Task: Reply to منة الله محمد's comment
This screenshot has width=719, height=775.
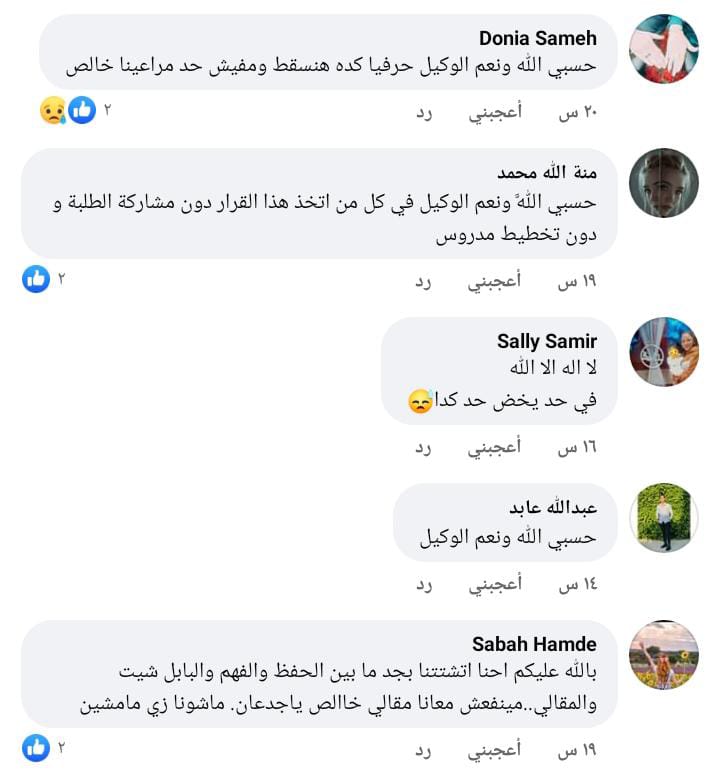Action: coord(424,282)
